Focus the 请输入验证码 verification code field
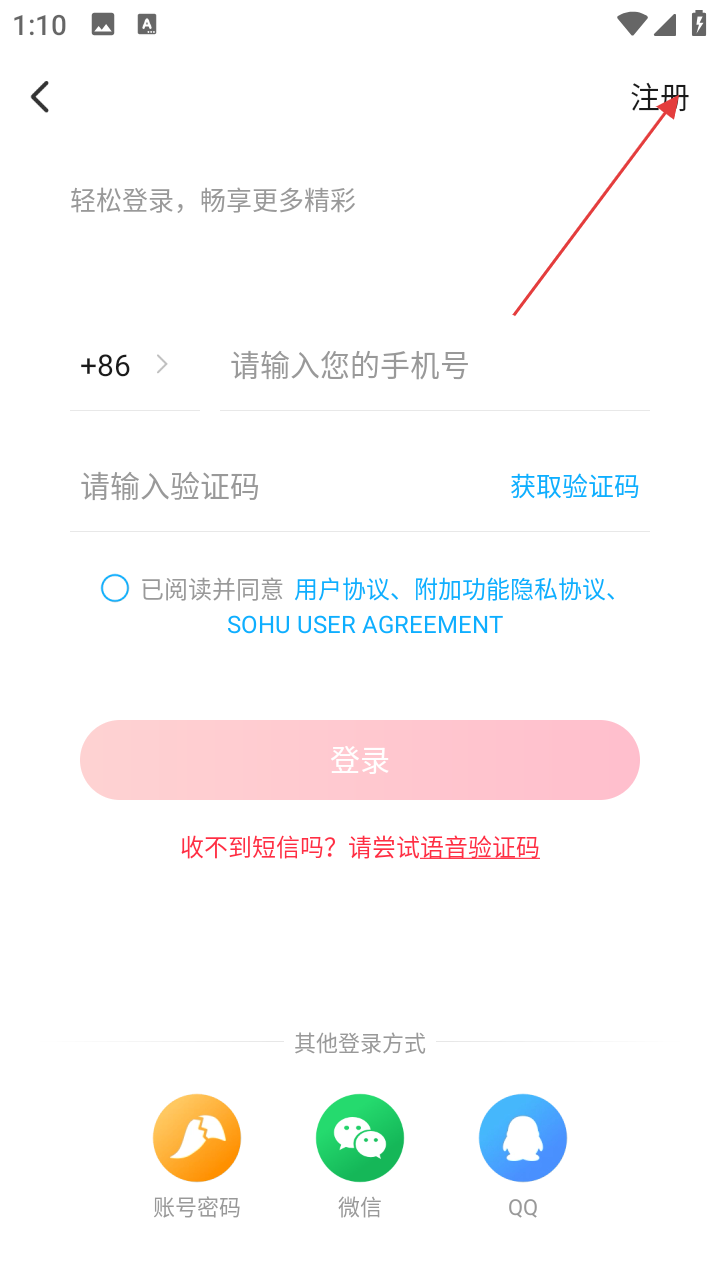The height and width of the screenshot is (1280, 720). [280, 487]
